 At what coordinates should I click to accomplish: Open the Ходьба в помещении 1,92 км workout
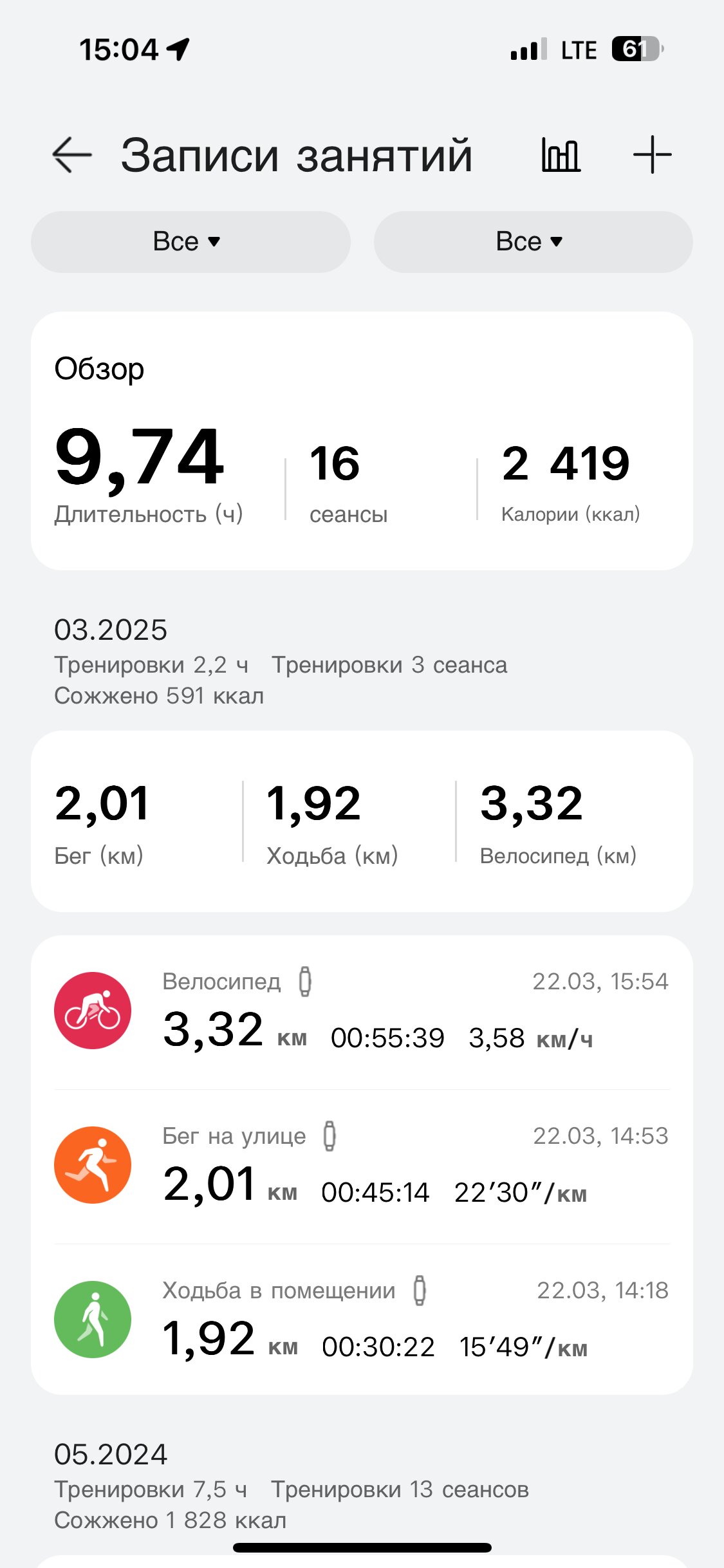(x=362, y=1320)
